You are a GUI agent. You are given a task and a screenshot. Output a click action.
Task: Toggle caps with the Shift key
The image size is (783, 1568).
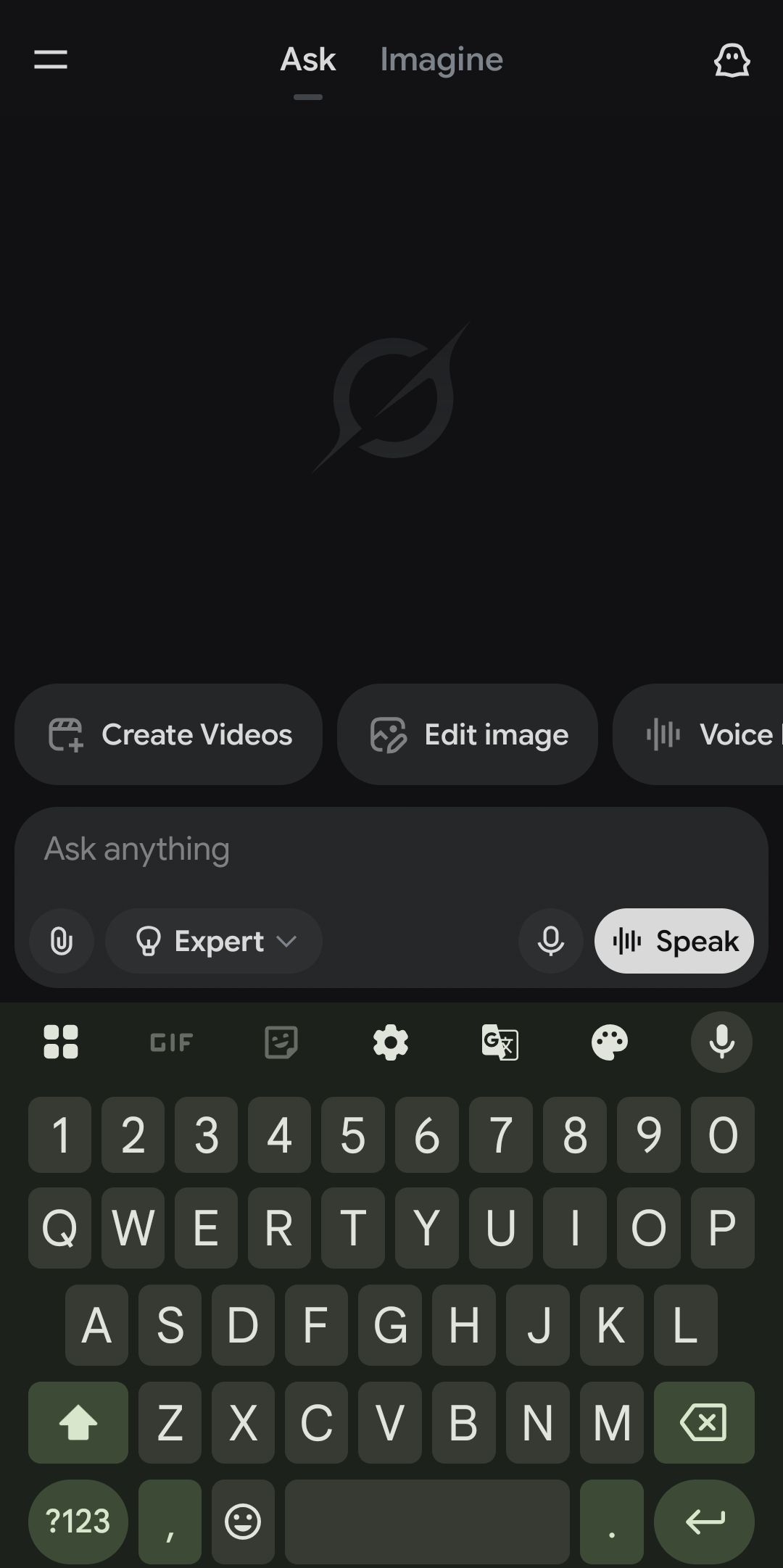[x=78, y=1422]
